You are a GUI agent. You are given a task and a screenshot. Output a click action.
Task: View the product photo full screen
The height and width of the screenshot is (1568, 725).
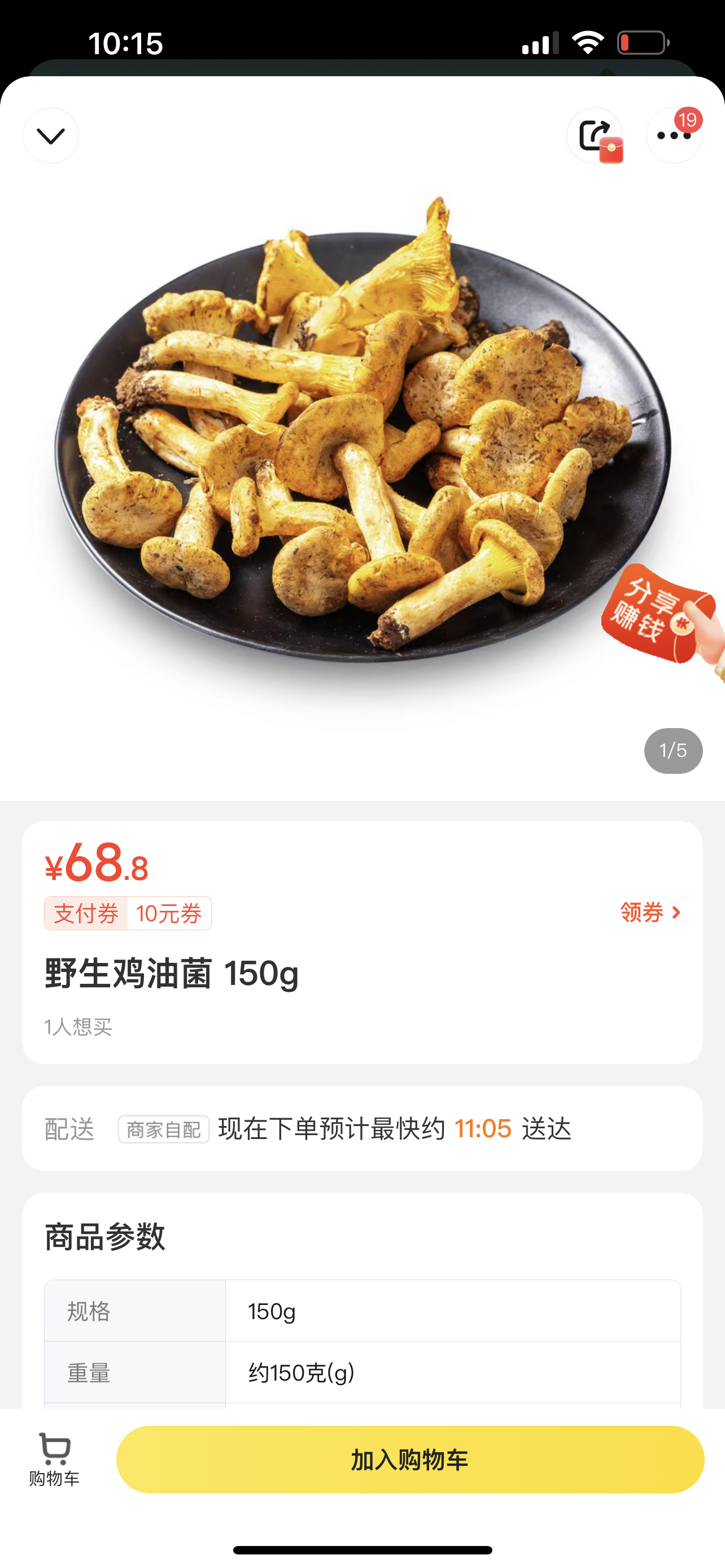click(362, 438)
